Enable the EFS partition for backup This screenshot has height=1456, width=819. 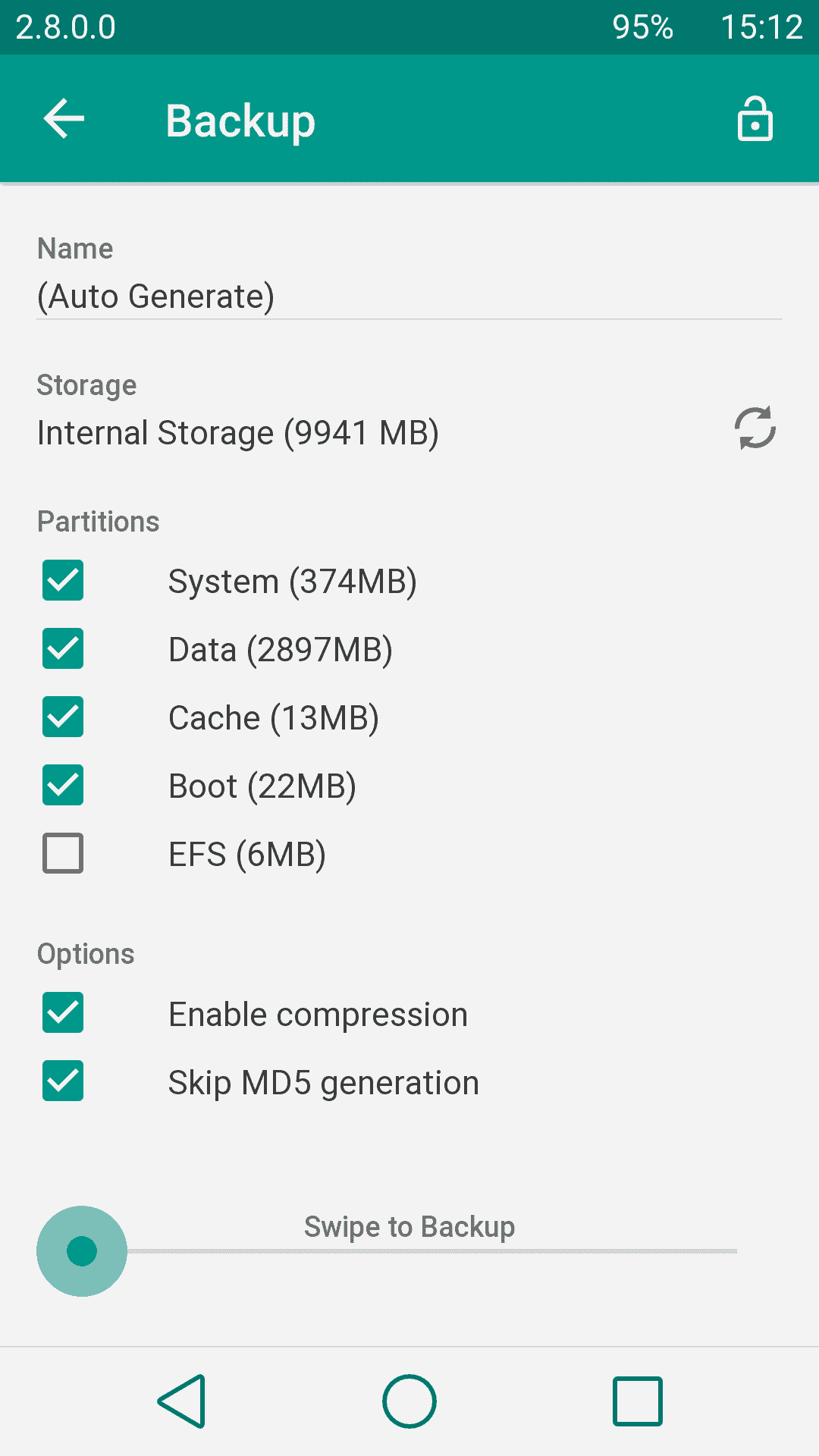pyautogui.click(x=62, y=853)
